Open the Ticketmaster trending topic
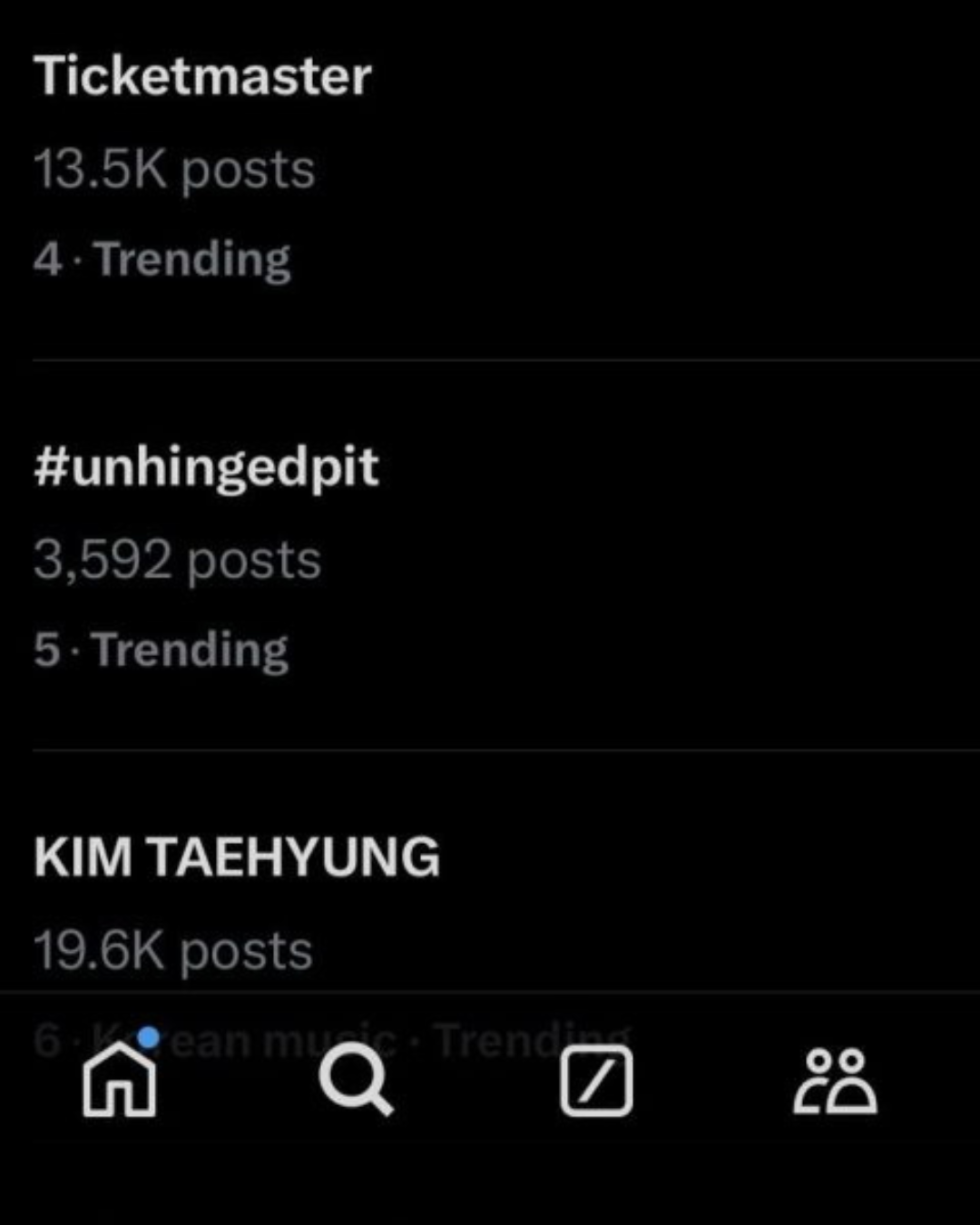980x1225 pixels. 203,76
